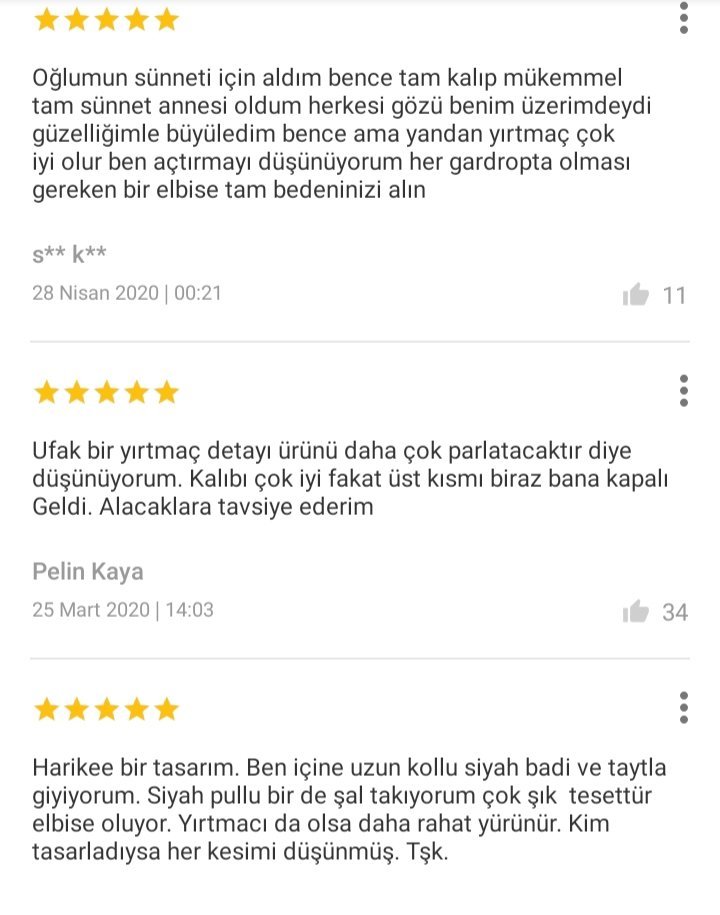Like the review by s** k**
Viewport: 720px width, 915px height.
[636, 295]
